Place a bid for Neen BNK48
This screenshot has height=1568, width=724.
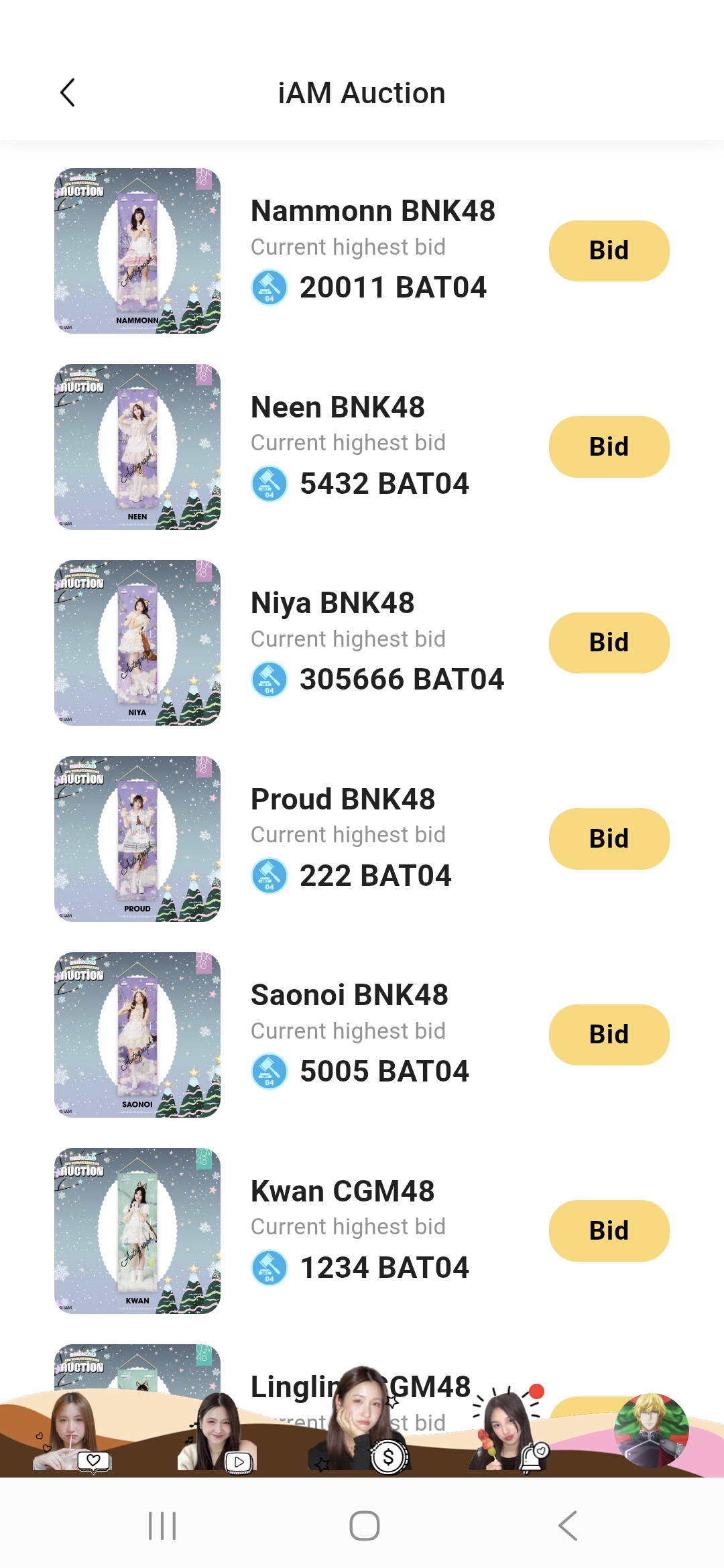[609, 447]
